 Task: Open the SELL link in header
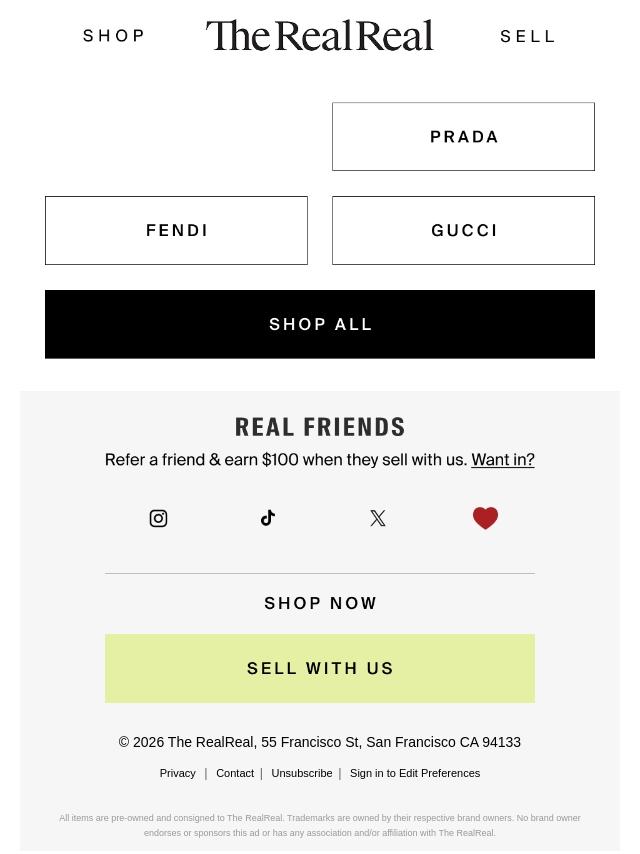[x=528, y=36]
